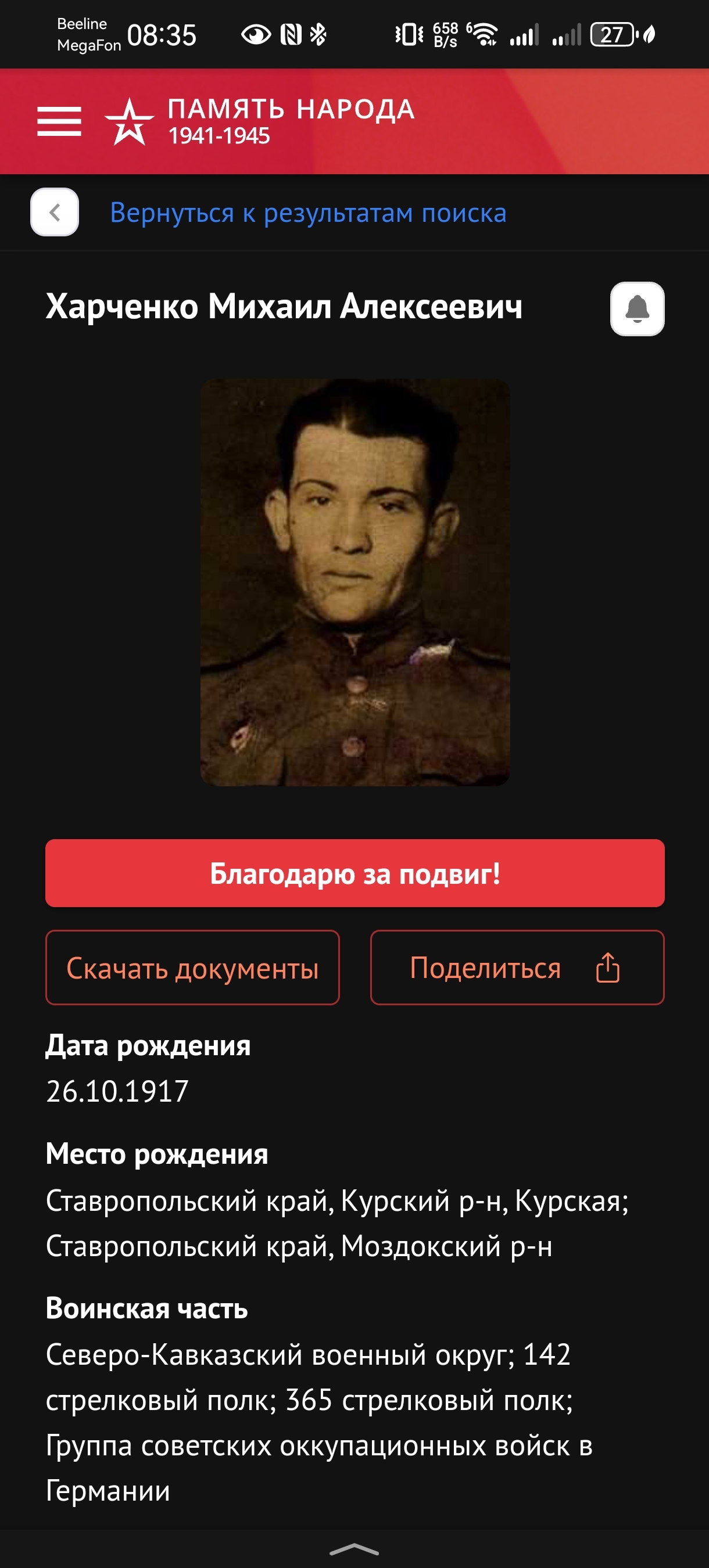Download documents with Скачать документы
The height and width of the screenshot is (1568, 709).
click(x=192, y=967)
